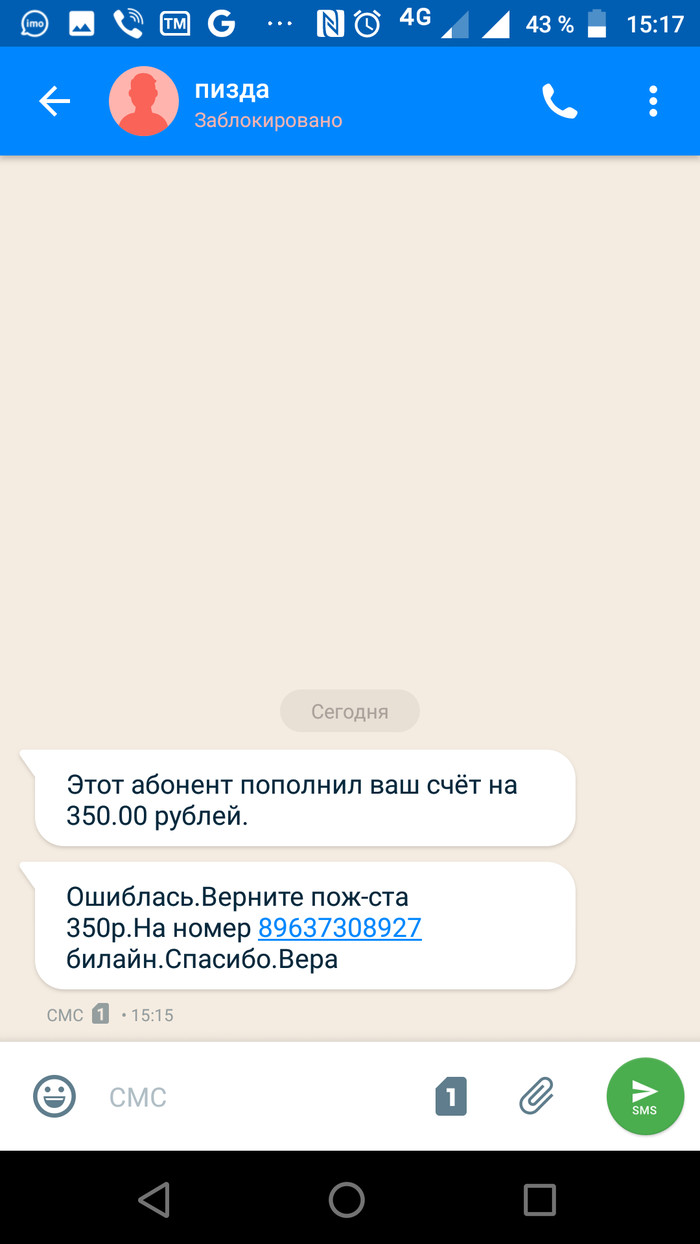Image resolution: width=700 pixels, height=1244 pixels.
Task: Focus the СМС message input field
Action: click(250, 1097)
